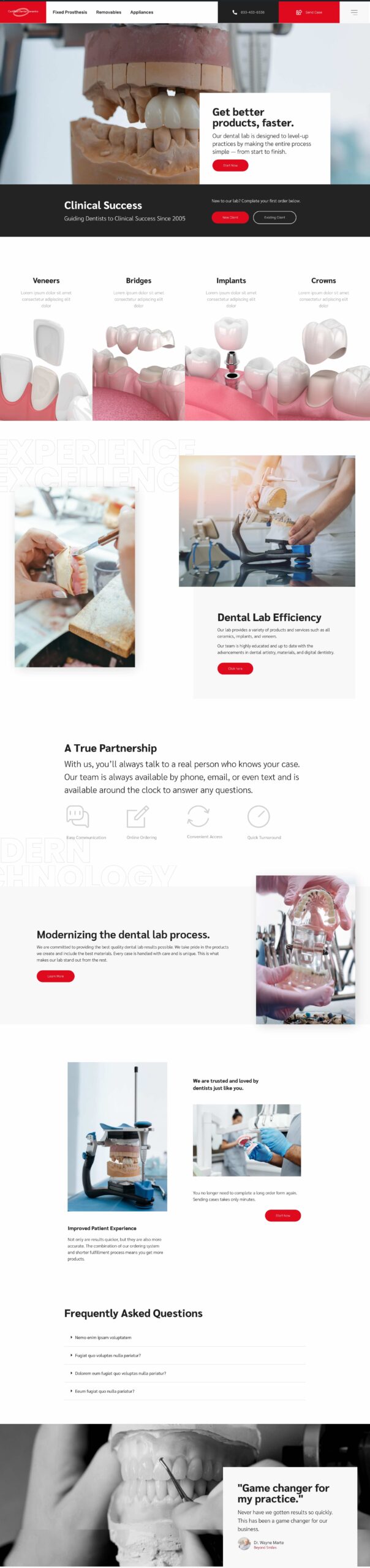Choose the Existing Client button
Screen dimensions: 370x1568
click(274, 217)
